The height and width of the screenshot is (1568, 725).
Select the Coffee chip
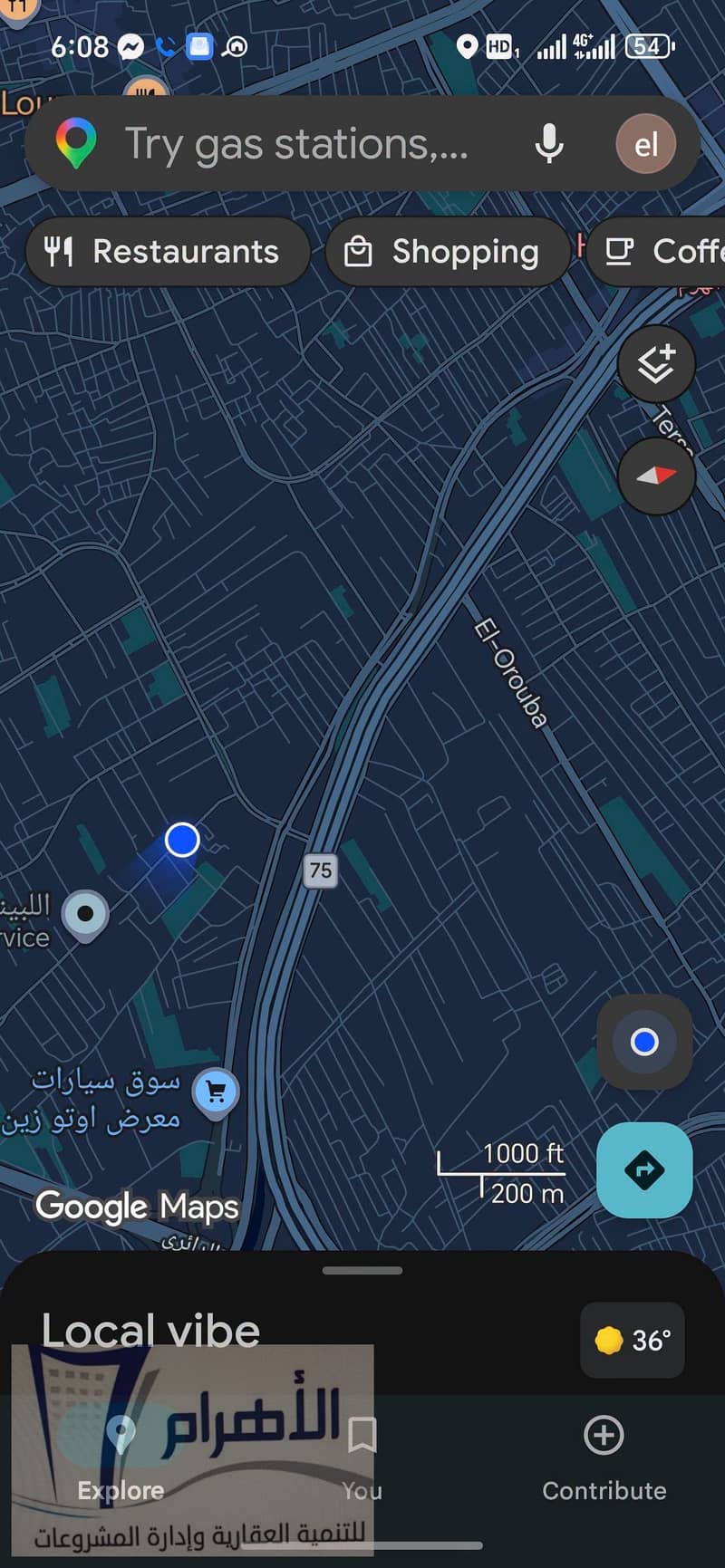click(656, 251)
